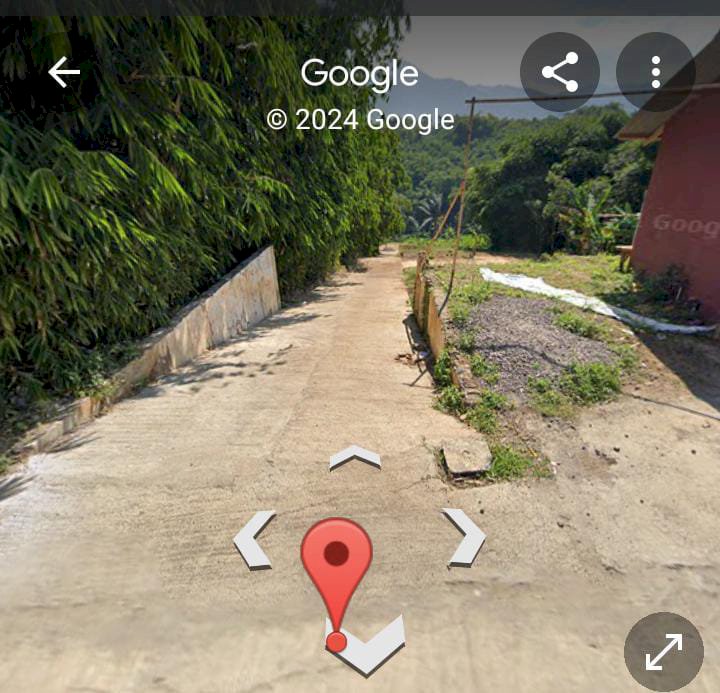Move forward along the road

pyautogui.click(x=355, y=458)
